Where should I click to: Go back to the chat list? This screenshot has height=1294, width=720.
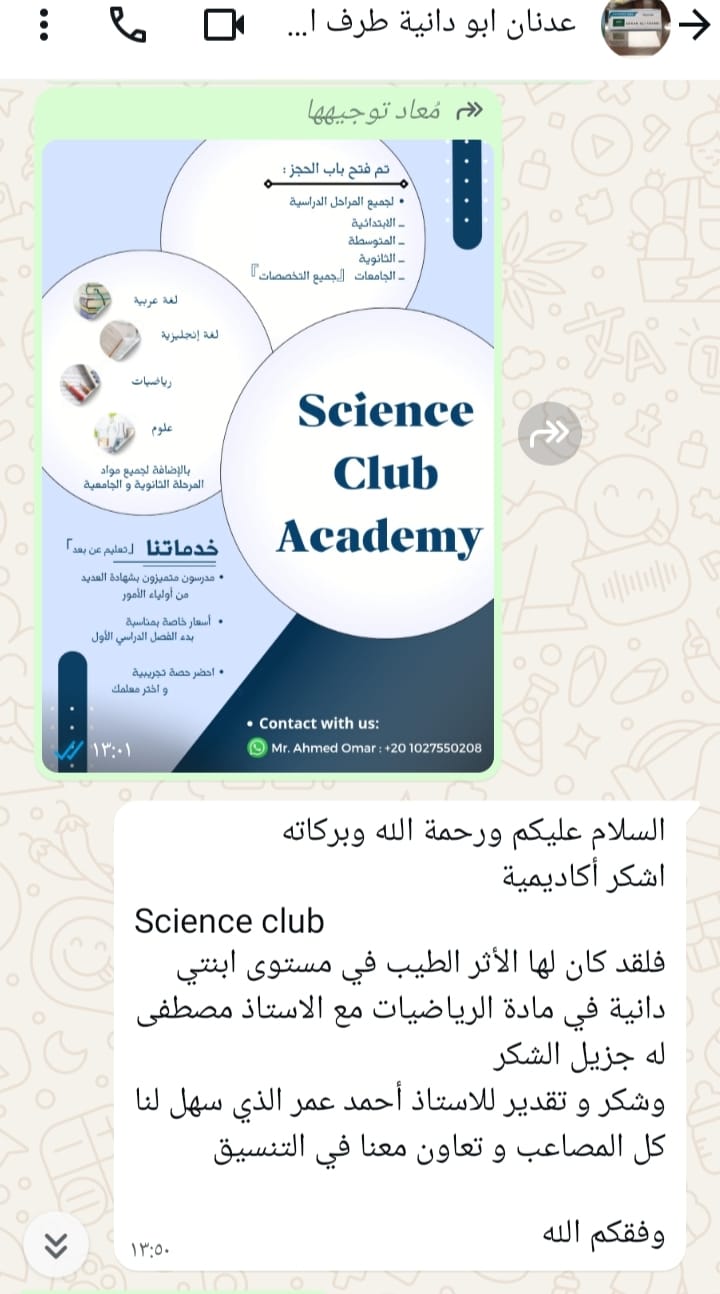coord(694,26)
